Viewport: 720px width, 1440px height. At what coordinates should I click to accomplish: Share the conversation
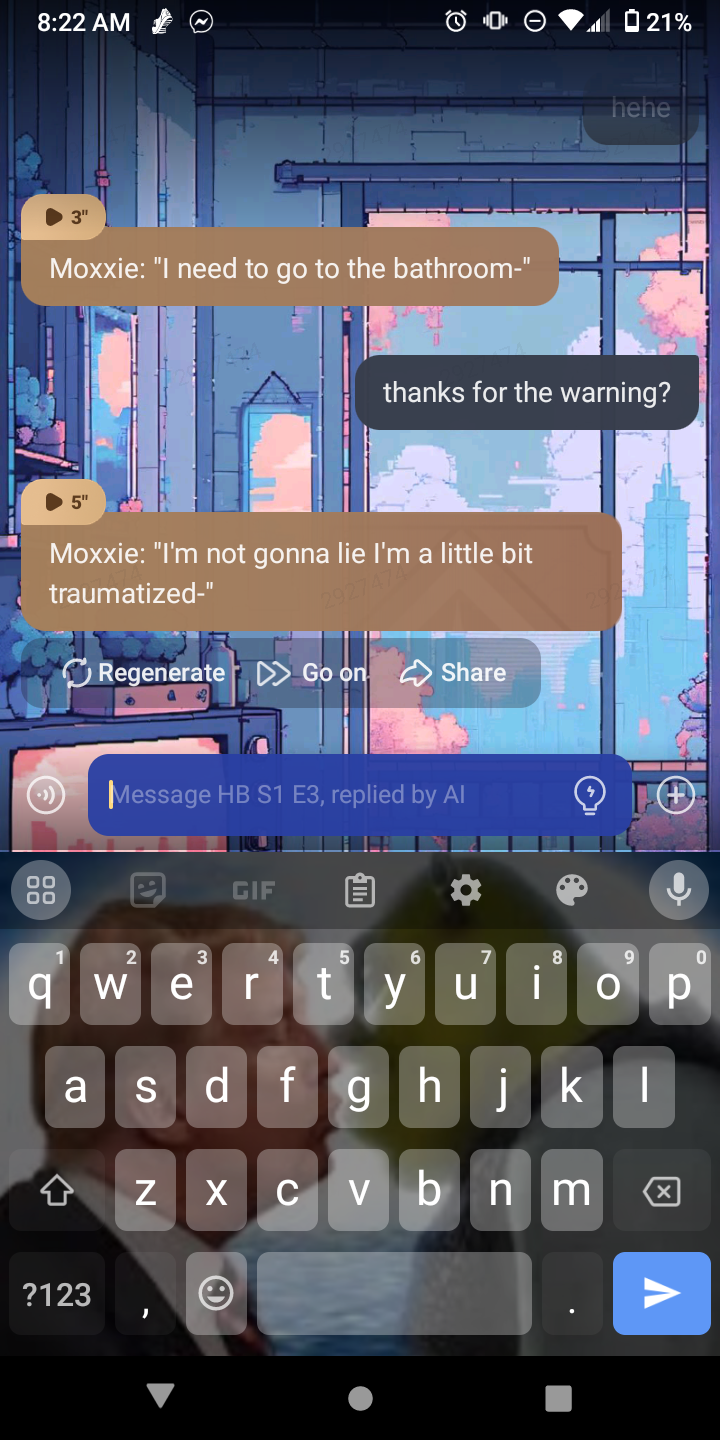coord(453,673)
